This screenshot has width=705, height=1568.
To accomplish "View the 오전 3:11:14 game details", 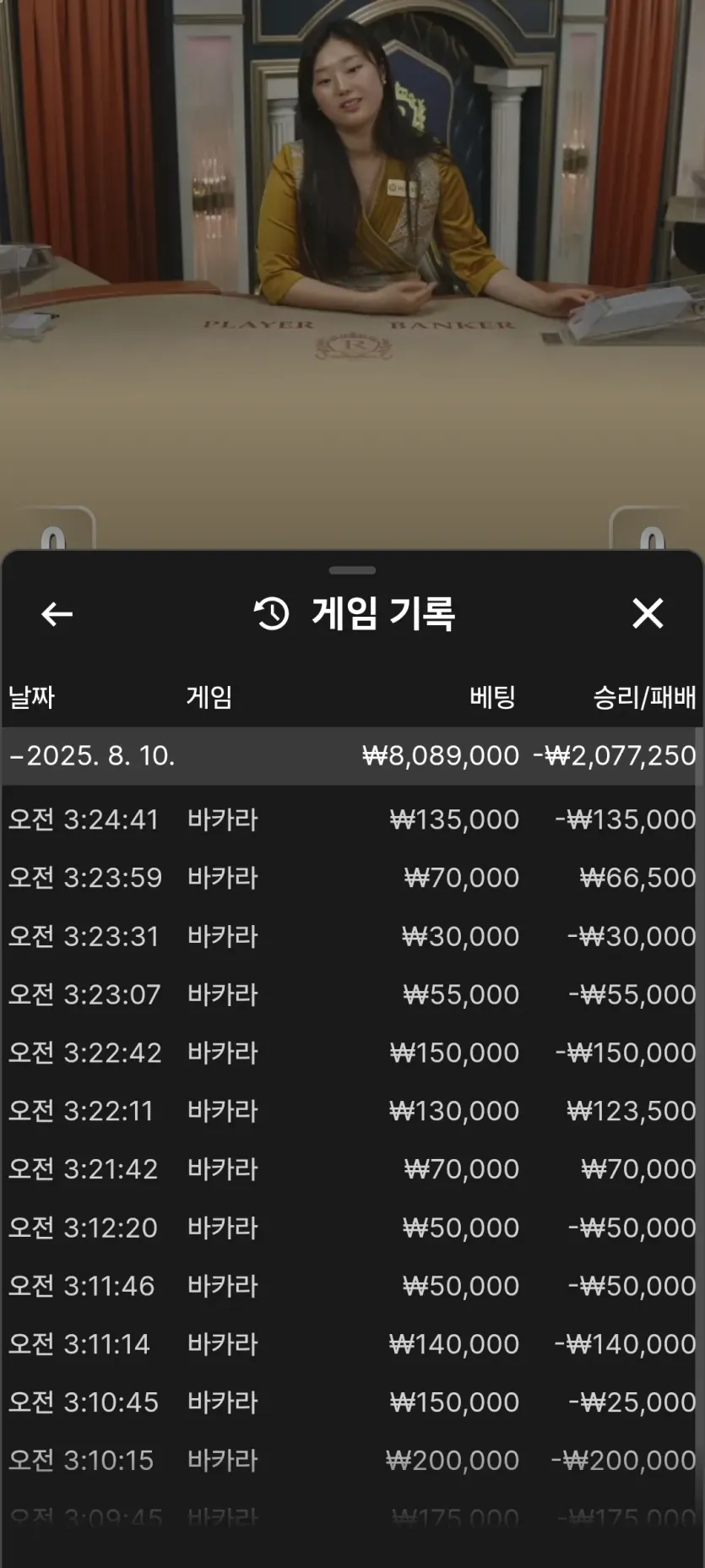I will pos(352,1344).
